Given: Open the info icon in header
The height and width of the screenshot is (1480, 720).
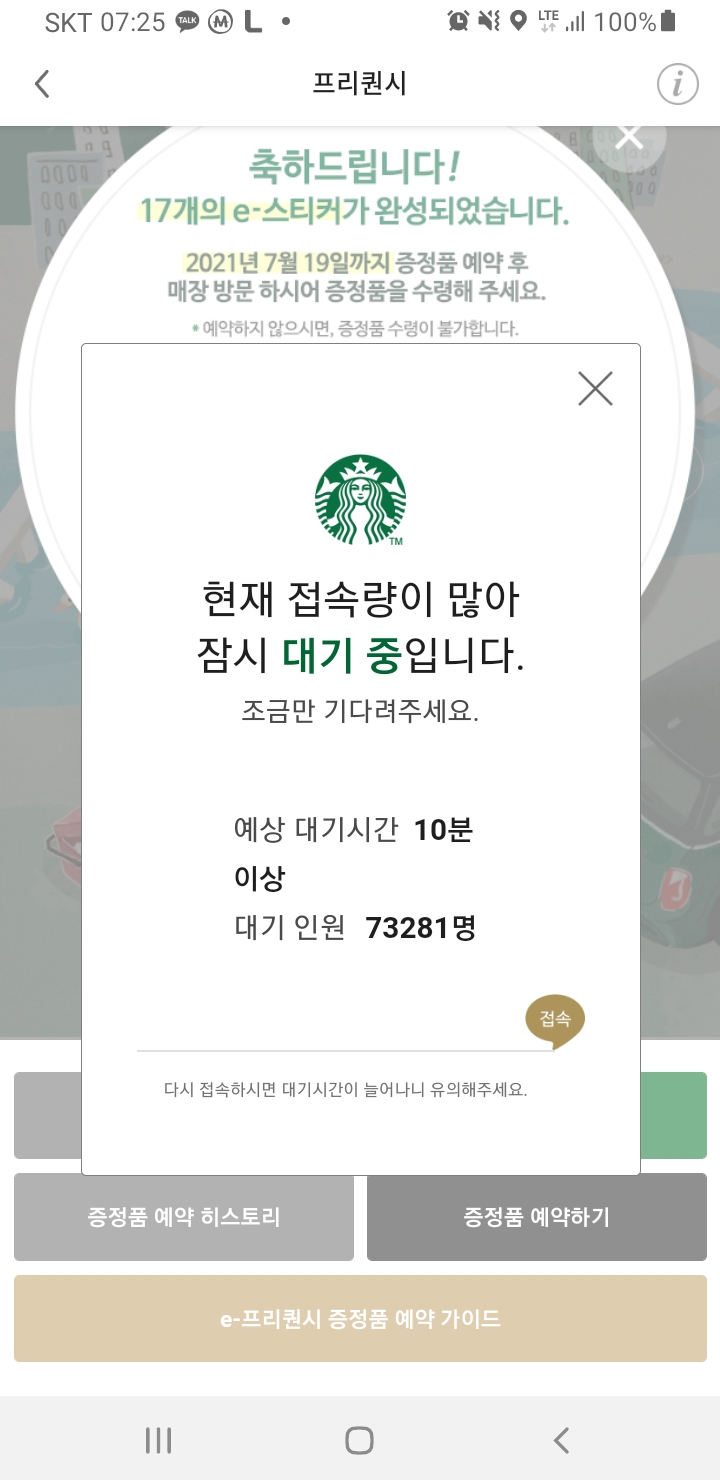Looking at the screenshot, I should [677, 84].
